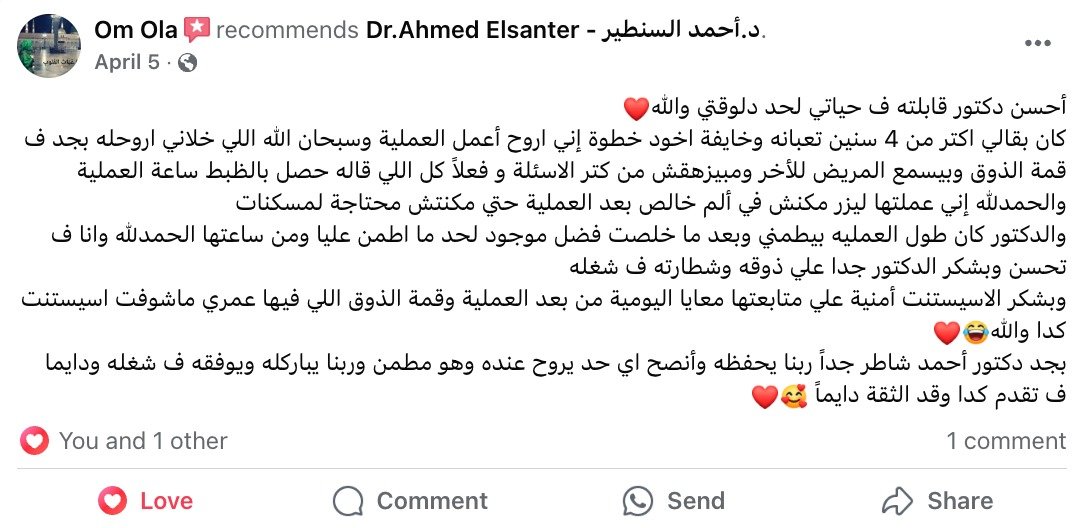This screenshot has width=1078, height=528.
Task: Open the post's three-dot overflow menu
Action: pyautogui.click(x=1037, y=45)
